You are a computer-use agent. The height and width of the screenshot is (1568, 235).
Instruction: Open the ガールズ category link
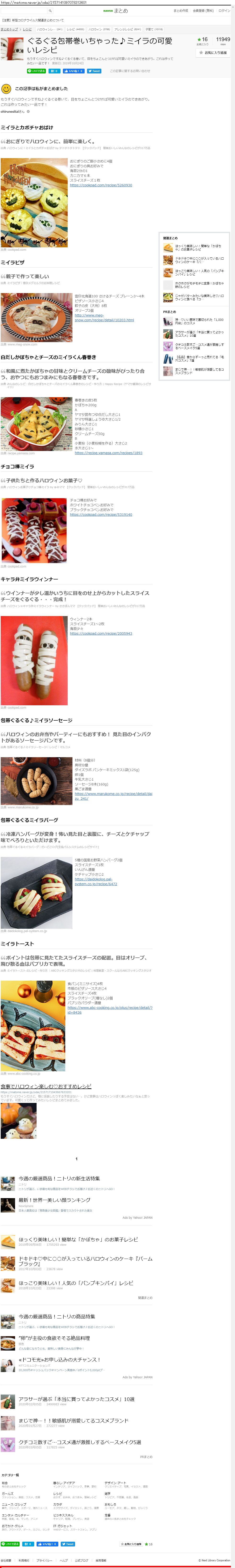click(7, 1493)
